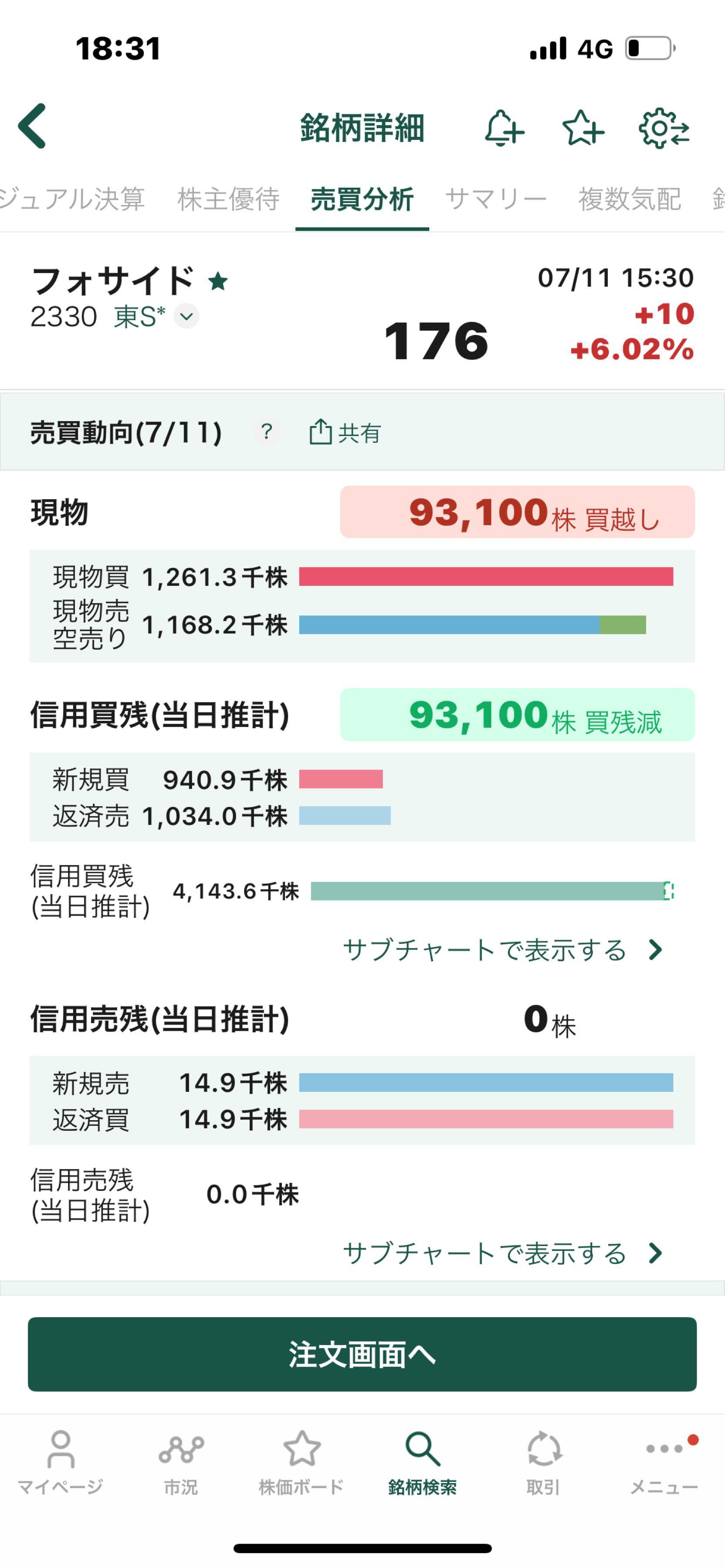Switch to the 複数気配 tab
This screenshot has width=725, height=1568.
pos(630,199)
